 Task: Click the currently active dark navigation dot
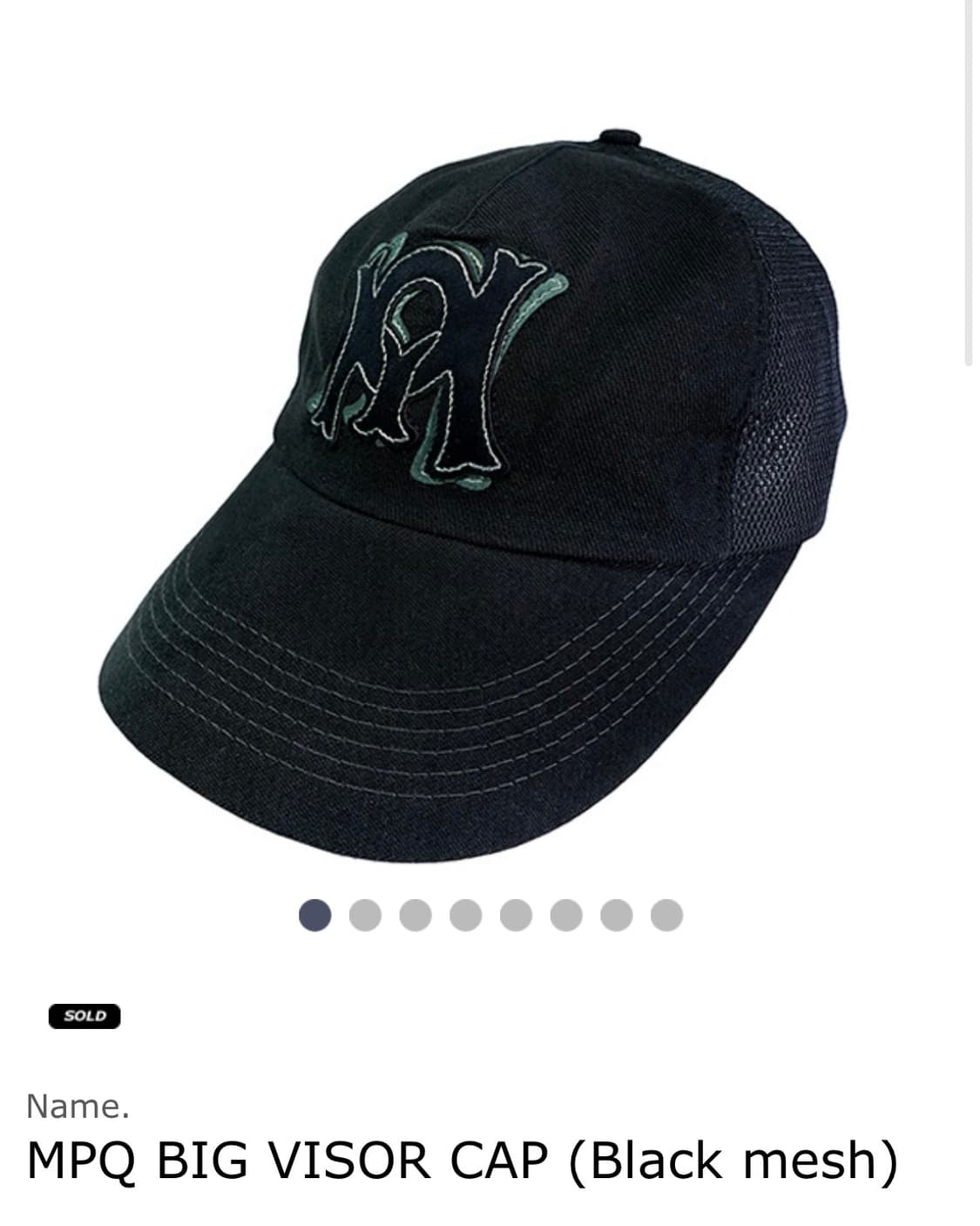pyautogui.click(x=316, y=915)
